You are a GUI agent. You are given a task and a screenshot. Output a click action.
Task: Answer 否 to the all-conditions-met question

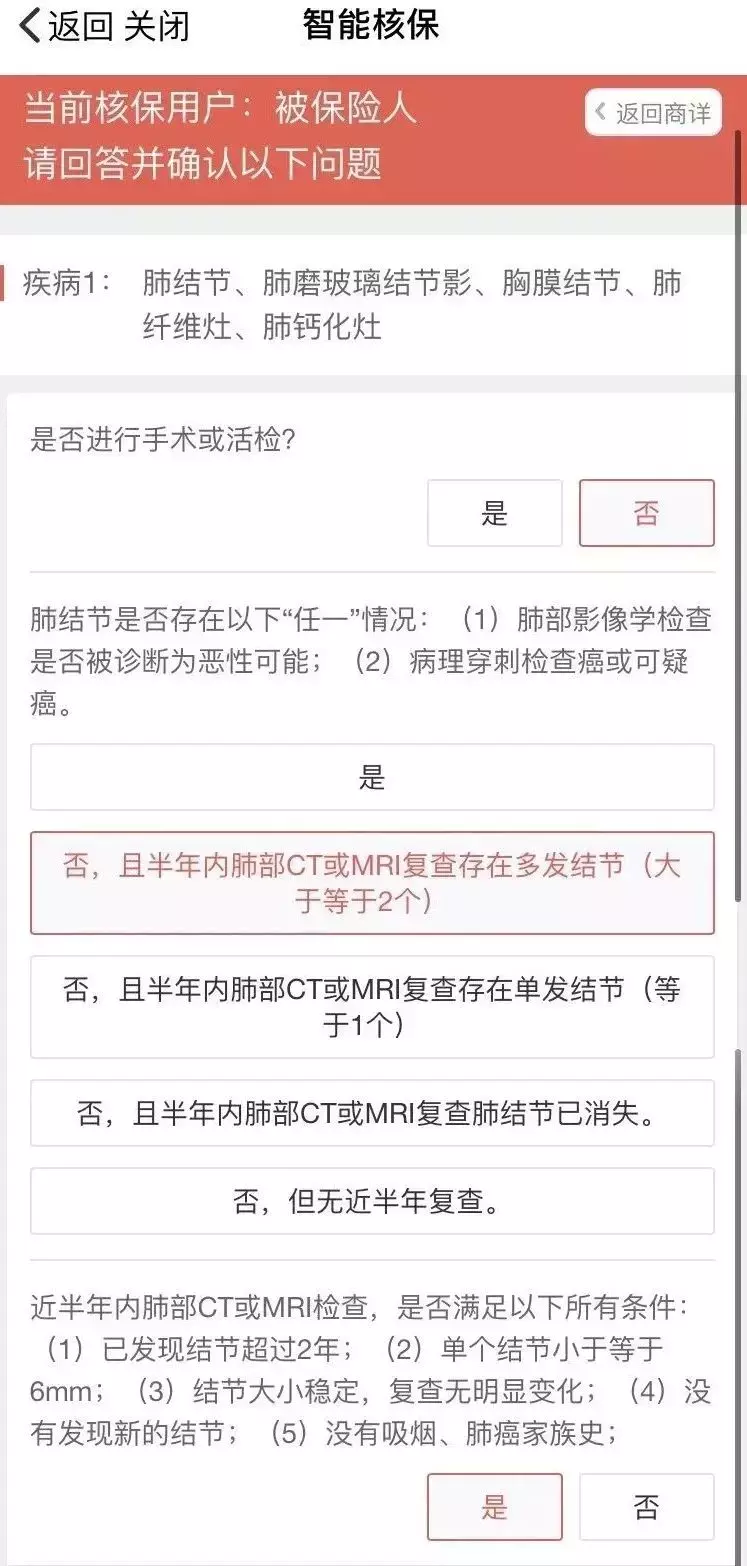[647, 1507]
